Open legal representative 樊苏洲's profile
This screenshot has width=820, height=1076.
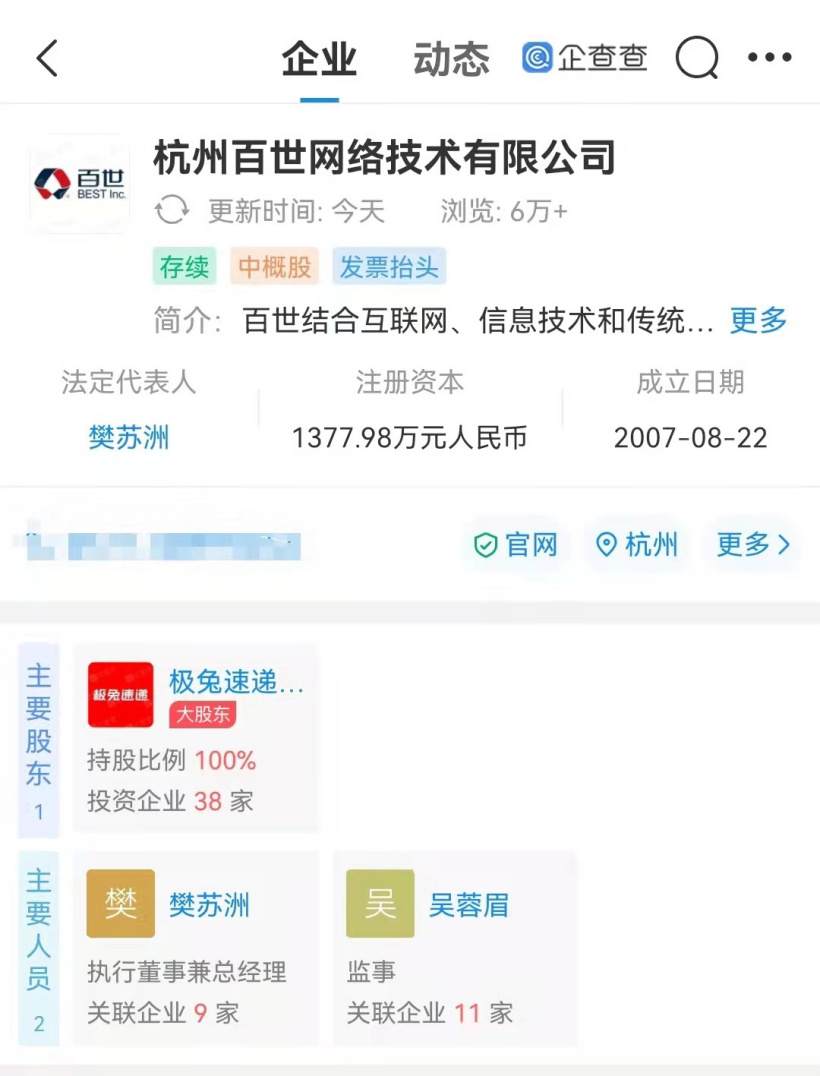click(x=129, y=438)
